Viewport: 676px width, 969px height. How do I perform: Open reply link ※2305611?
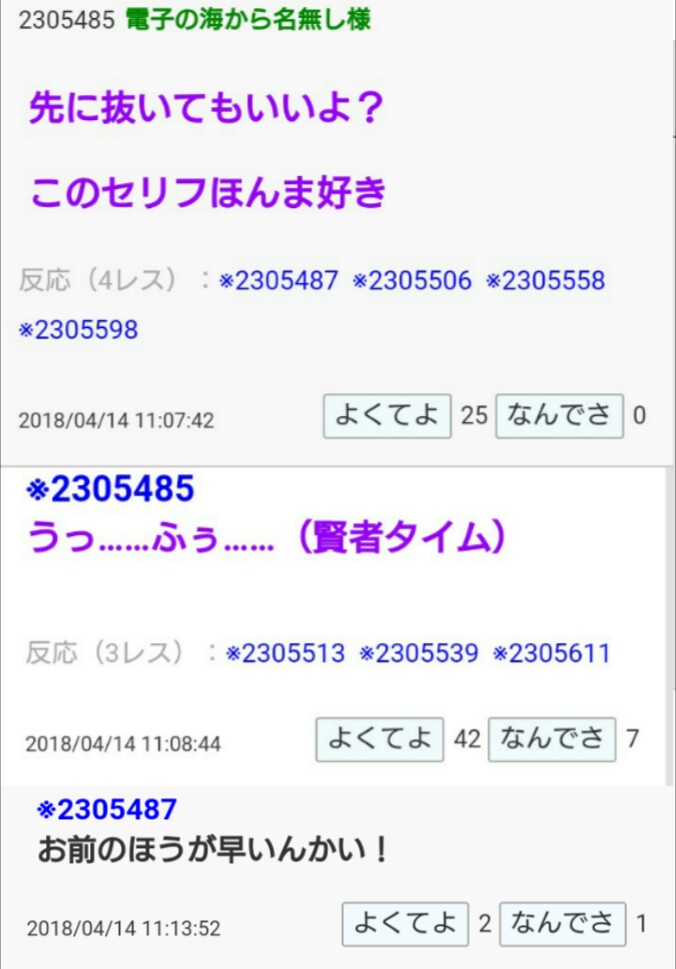pos(551,654)
